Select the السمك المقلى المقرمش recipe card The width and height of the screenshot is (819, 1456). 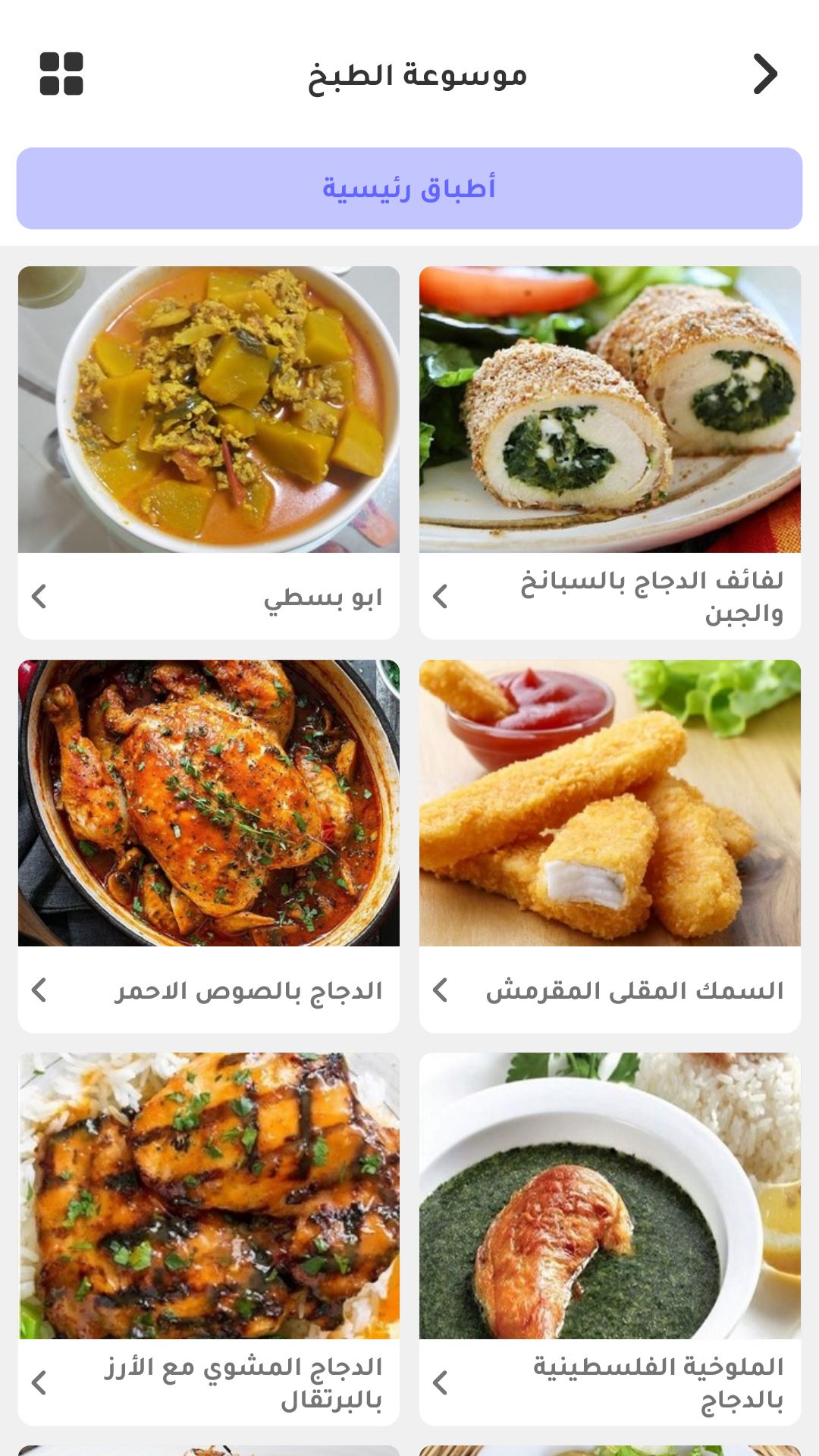pyautogui.click(x=610, y=846)
